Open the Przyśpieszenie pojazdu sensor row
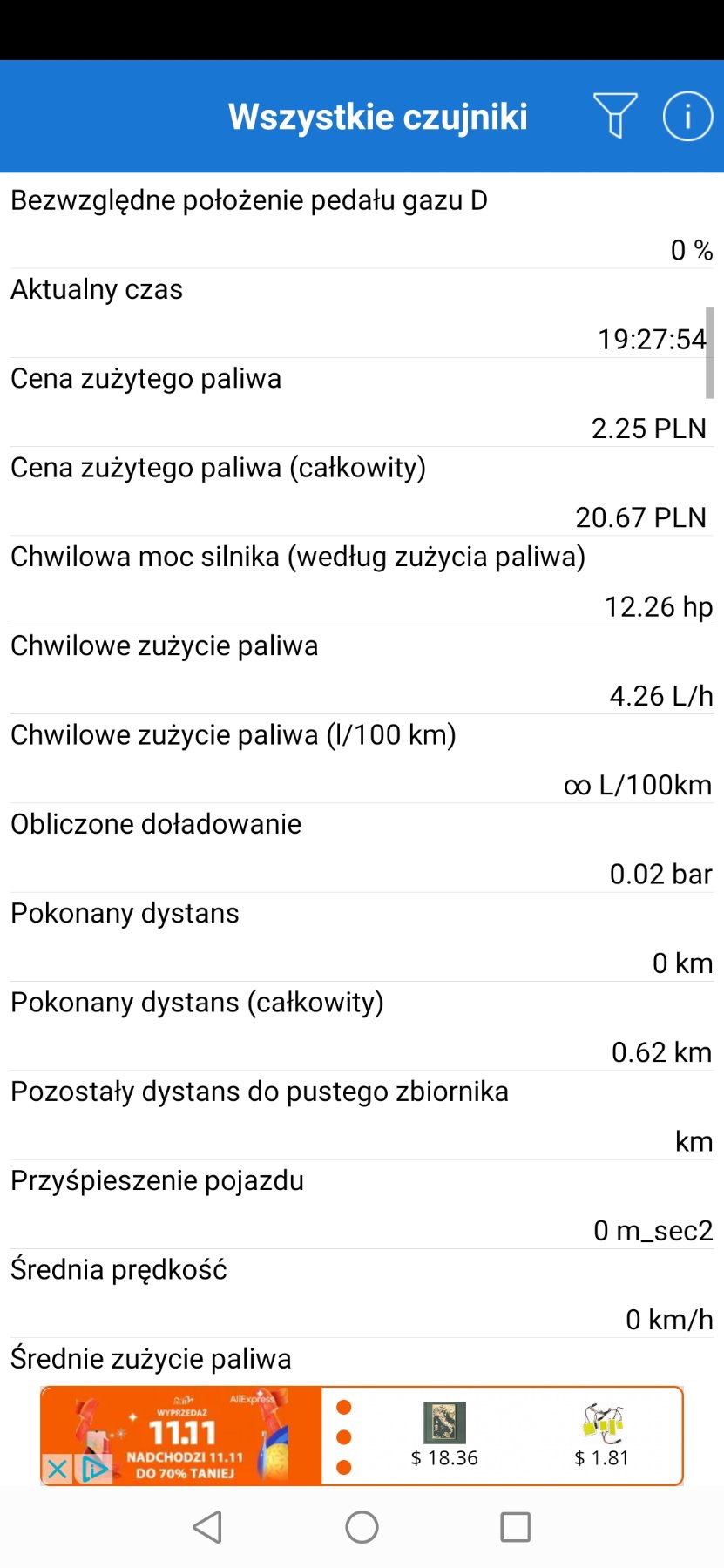724x1568 pixels. click(361, 1205)
